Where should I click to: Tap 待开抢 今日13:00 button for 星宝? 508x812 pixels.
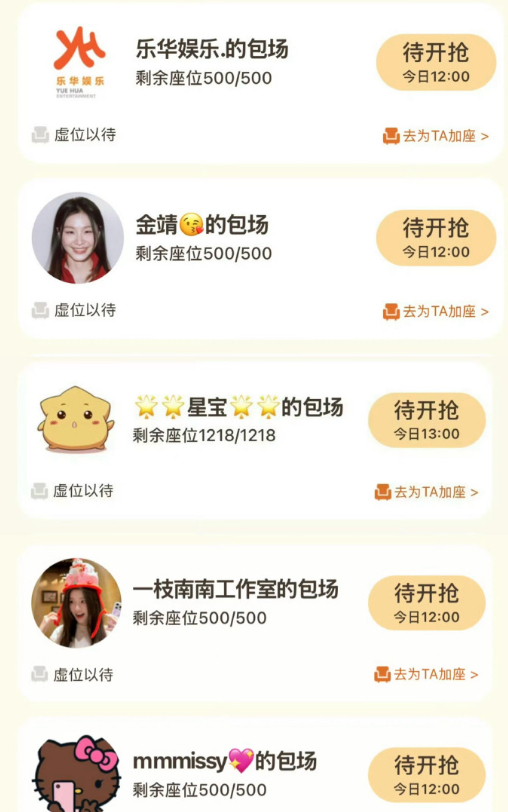(427, 420)
